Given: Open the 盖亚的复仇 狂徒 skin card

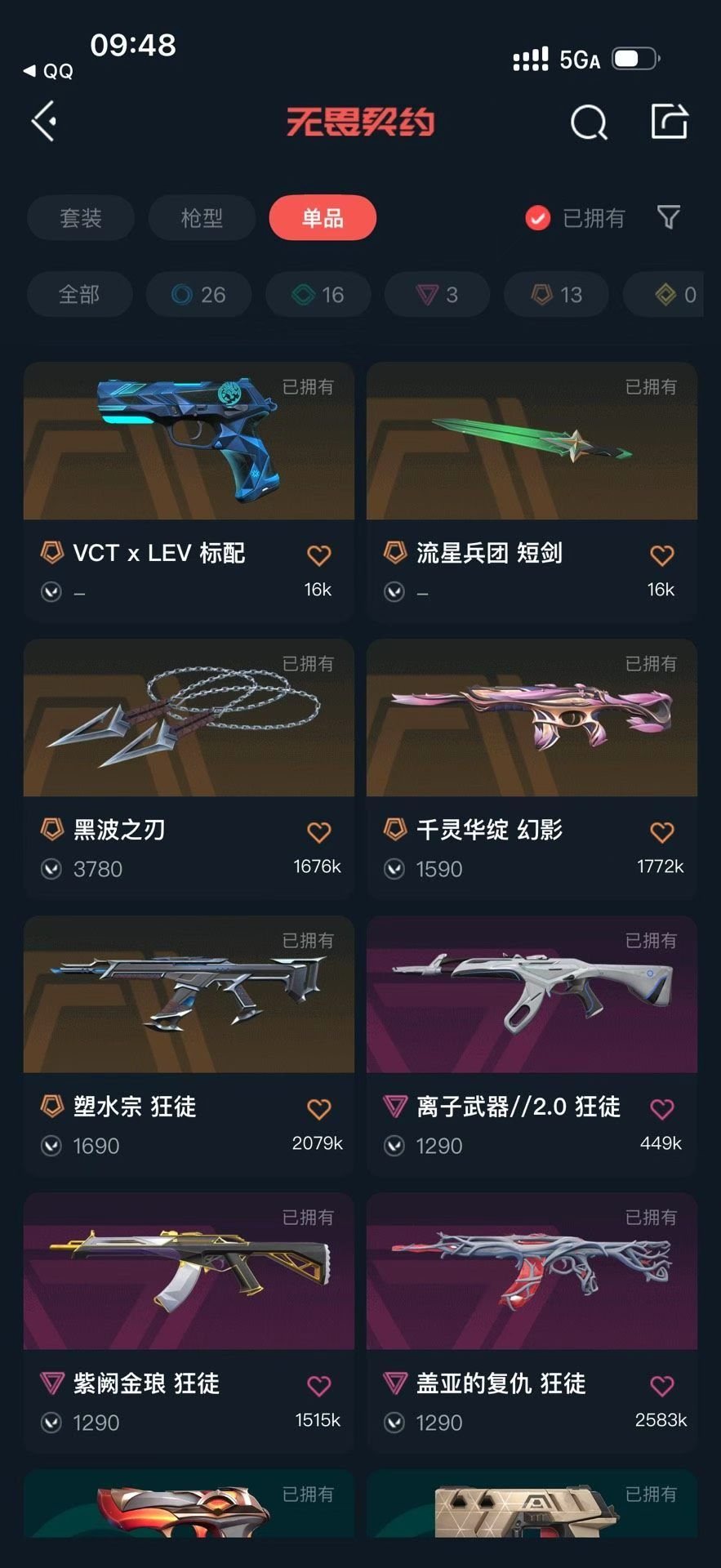Looking at the screenshot, I should [532, 1272].
